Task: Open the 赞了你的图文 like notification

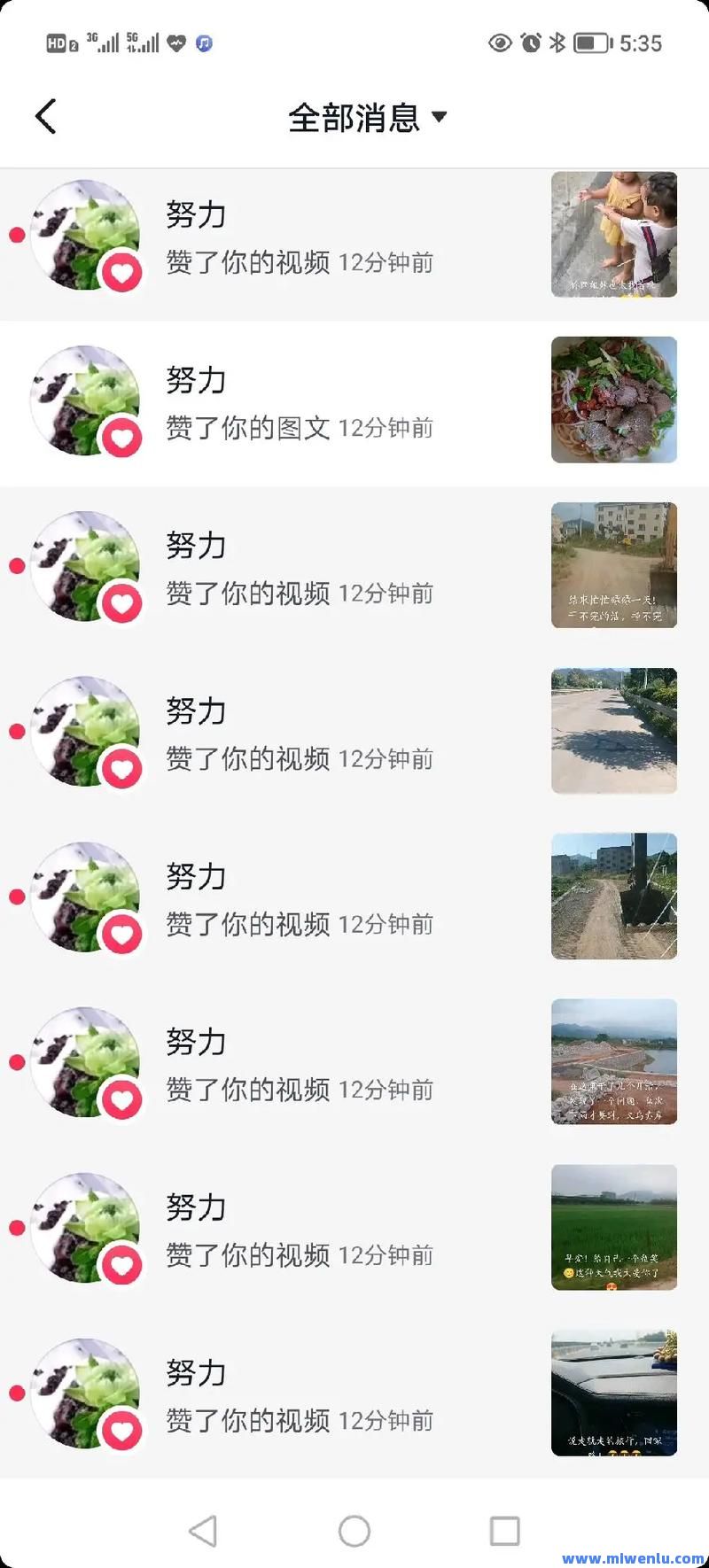Action: click(300, 427)
